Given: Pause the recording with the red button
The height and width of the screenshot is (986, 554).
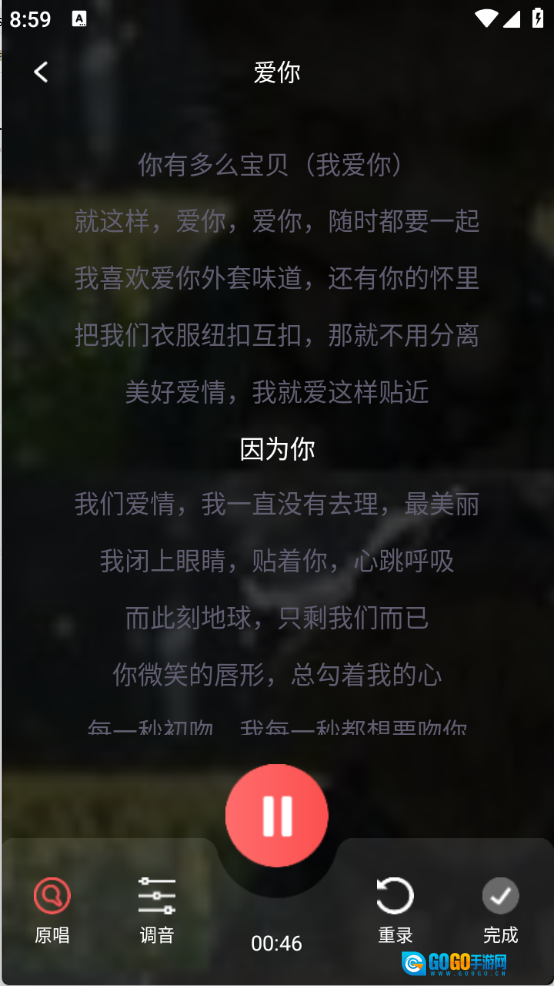Looking at the screenshot, I should tap(277, 816).
